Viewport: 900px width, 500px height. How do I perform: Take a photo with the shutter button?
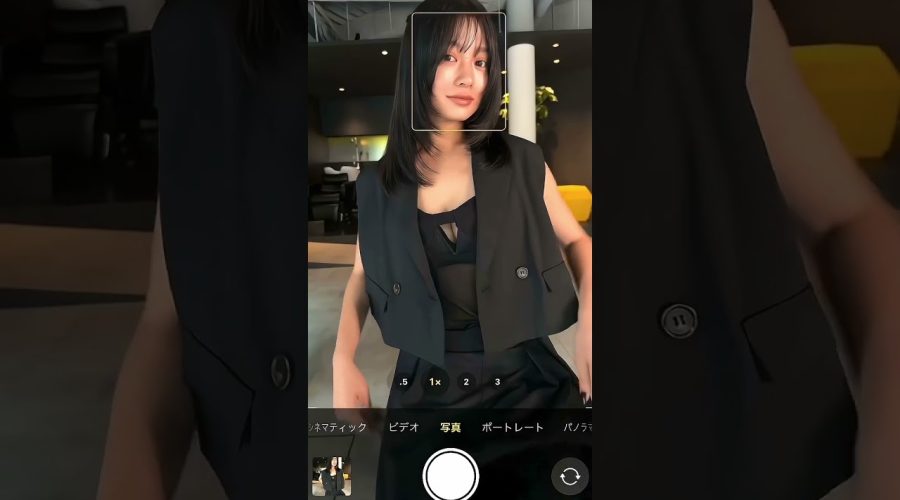pos(450,475)
